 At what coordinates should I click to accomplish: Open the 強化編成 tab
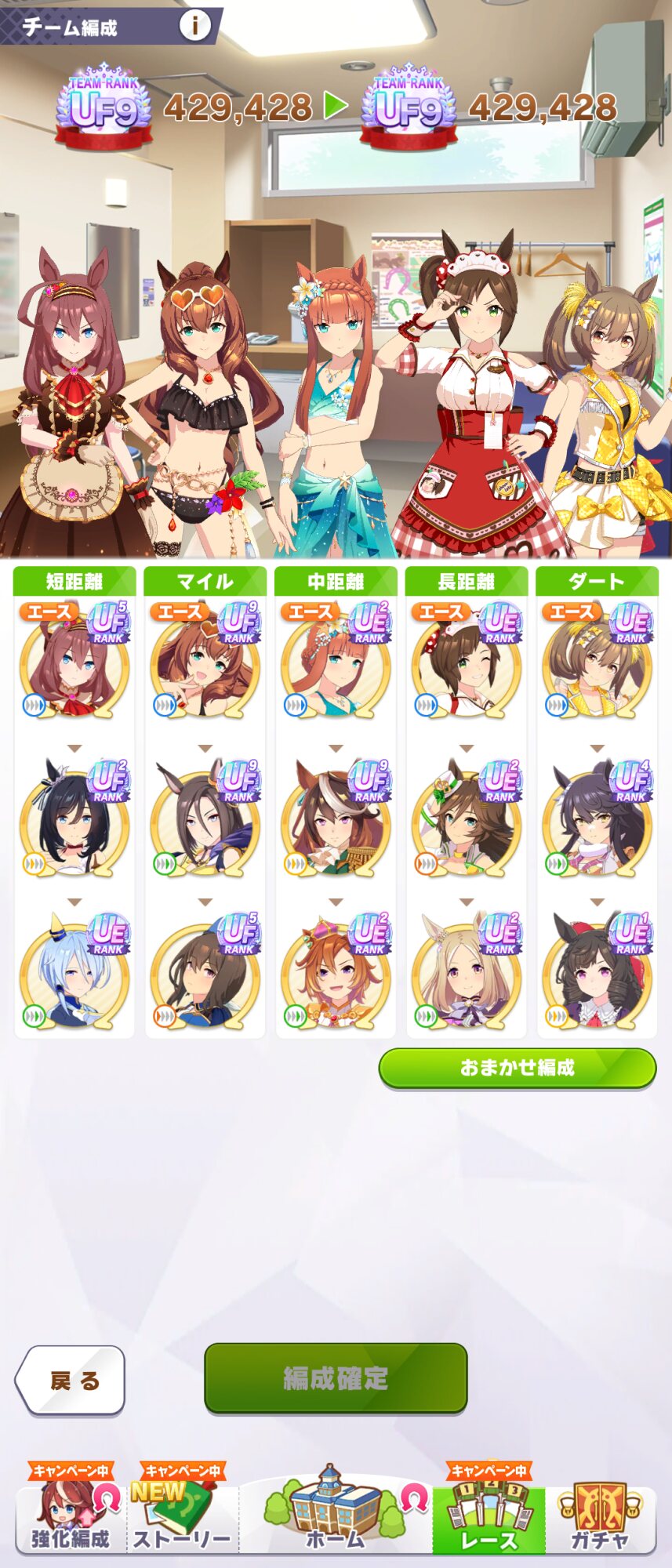71,1513
